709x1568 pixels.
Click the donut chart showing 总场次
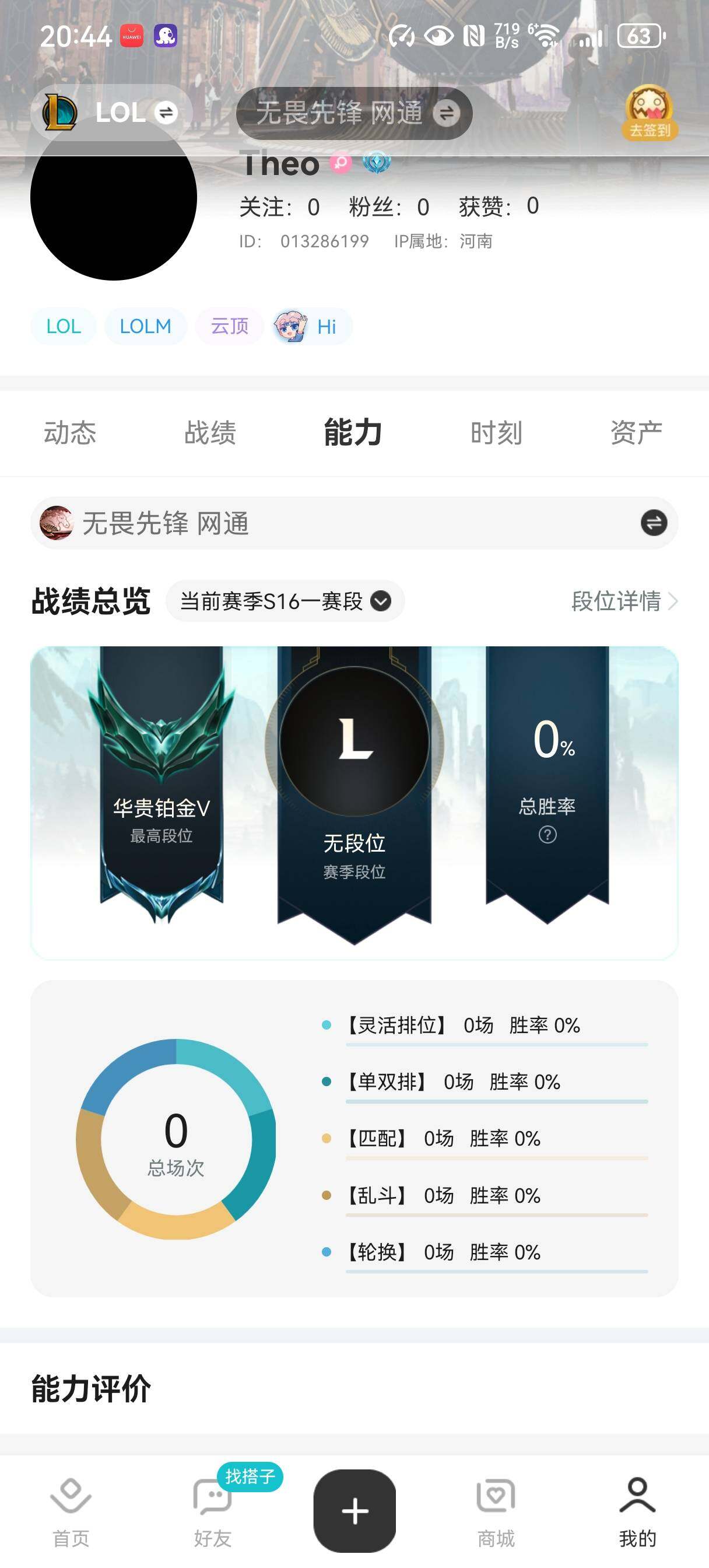coord(177,1142)
